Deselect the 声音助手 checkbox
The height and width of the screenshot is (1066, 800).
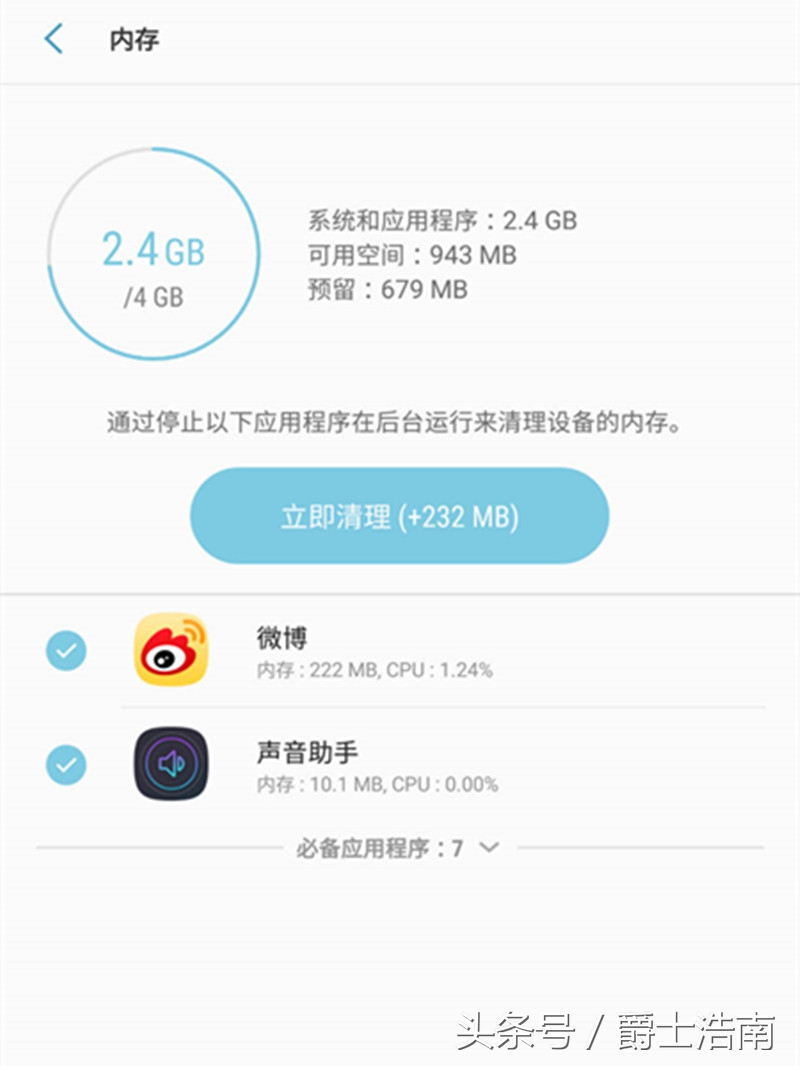(x=66, y=765)
